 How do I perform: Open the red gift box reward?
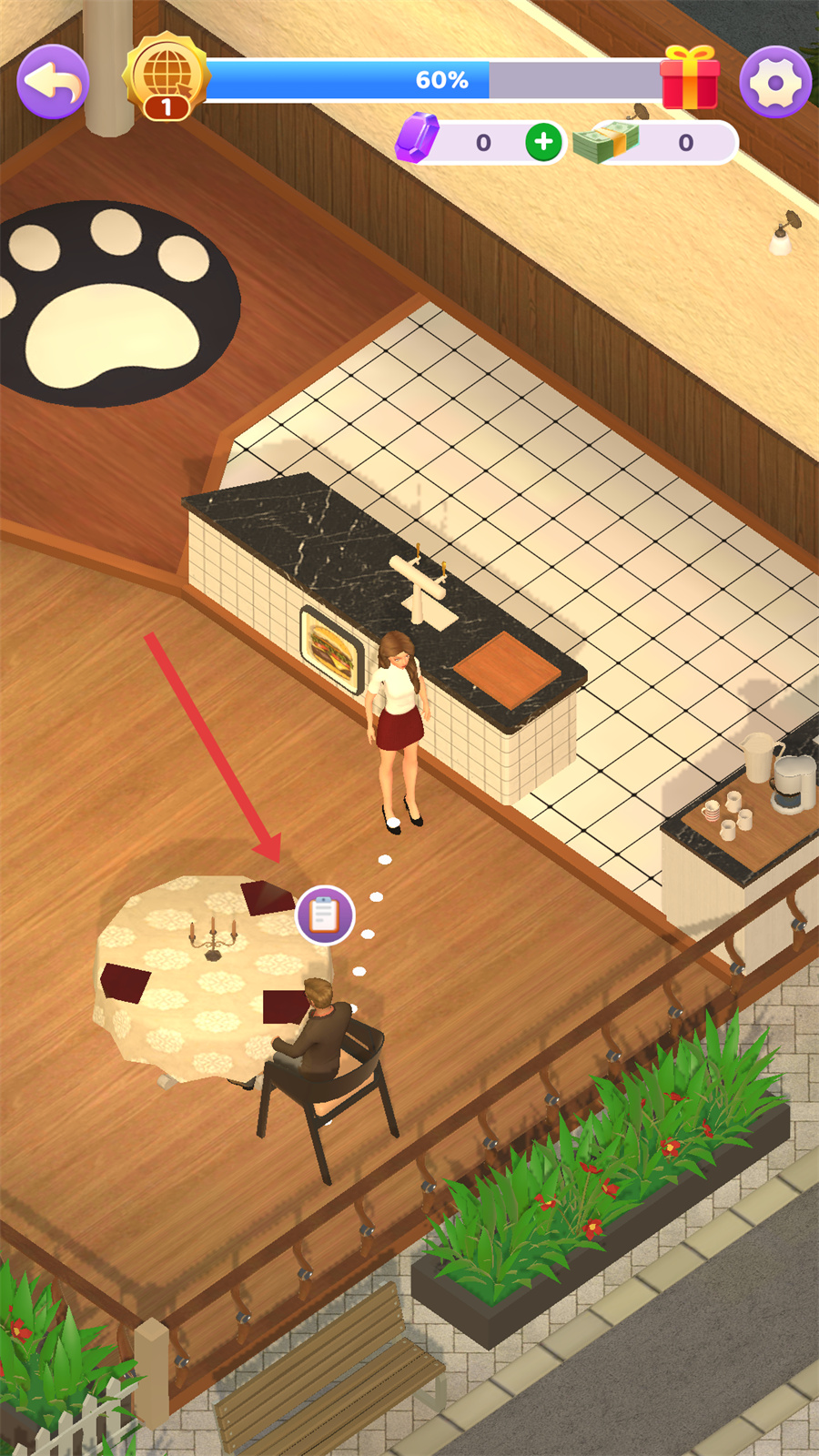point(690,78)
